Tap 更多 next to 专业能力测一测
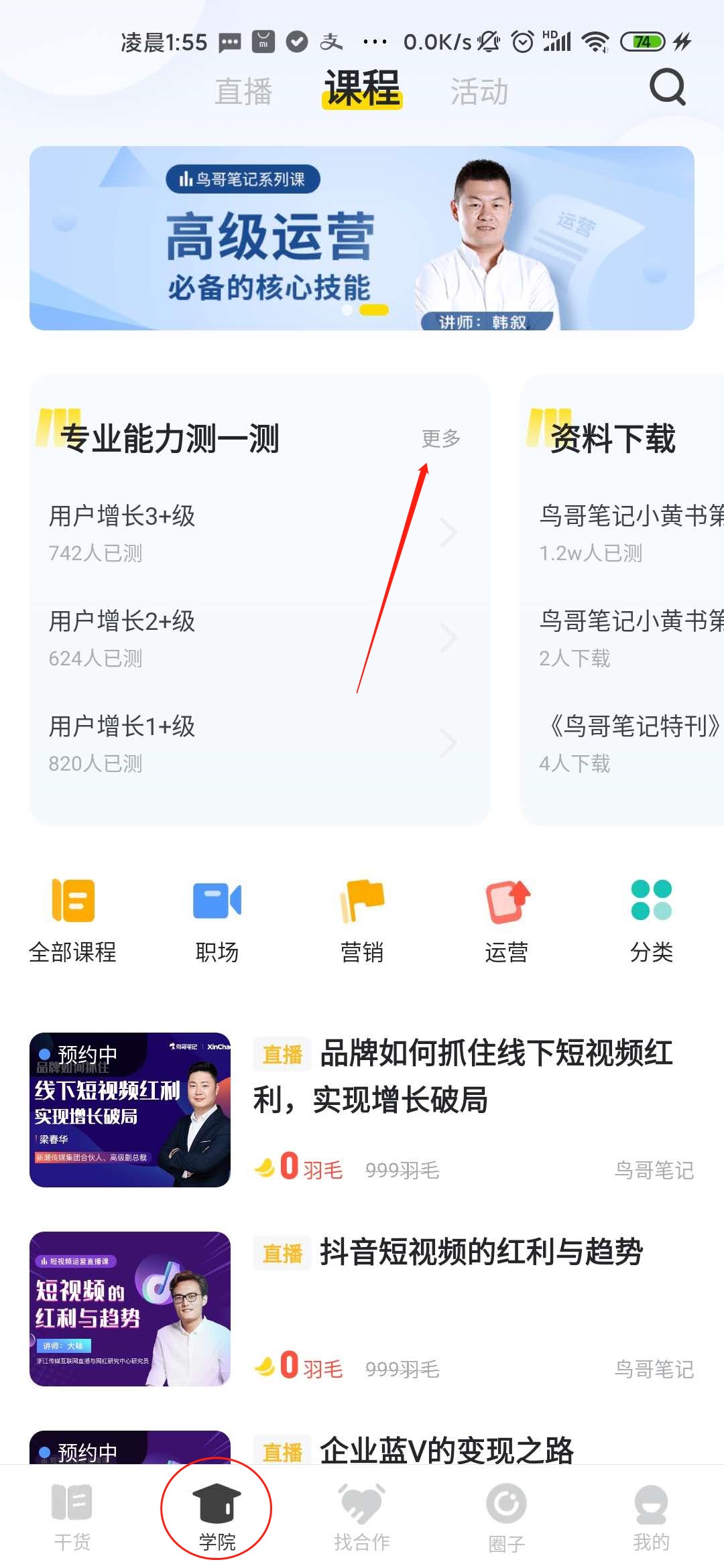The width and height of the screenshot is (724, 1568). 441,438
